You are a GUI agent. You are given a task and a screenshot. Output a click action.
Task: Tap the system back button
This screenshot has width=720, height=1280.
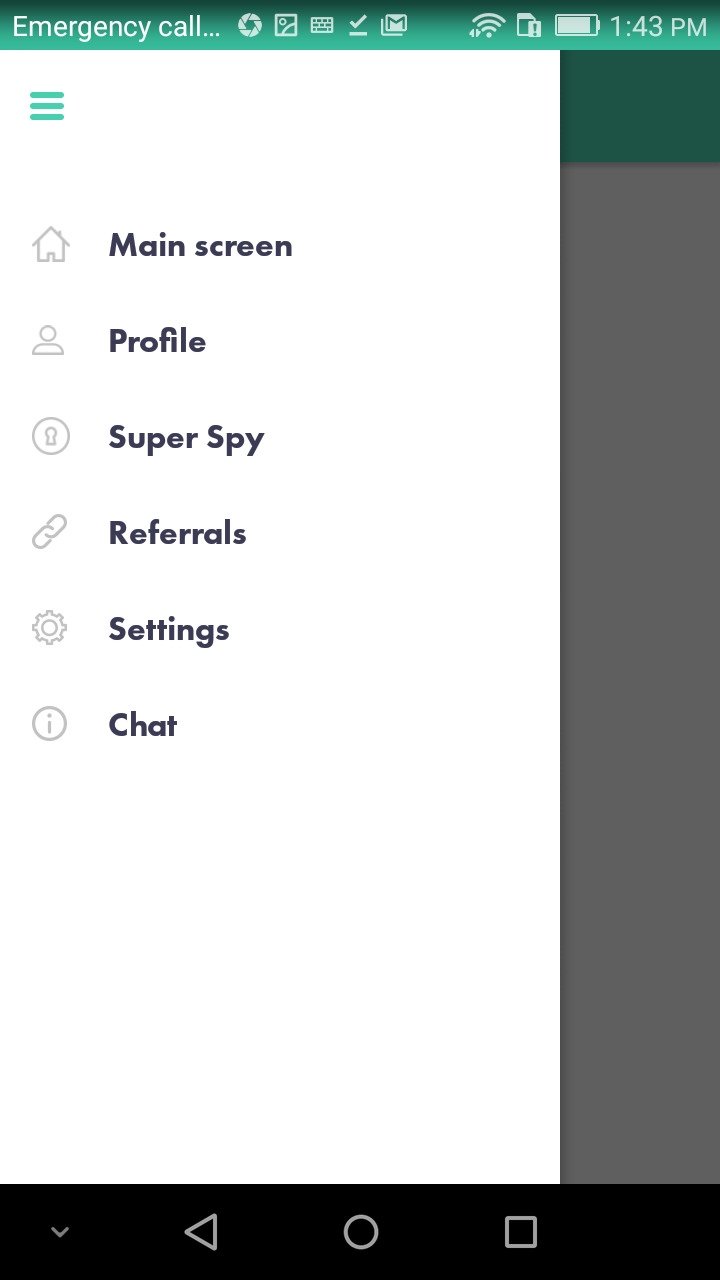click(201, 1232)
